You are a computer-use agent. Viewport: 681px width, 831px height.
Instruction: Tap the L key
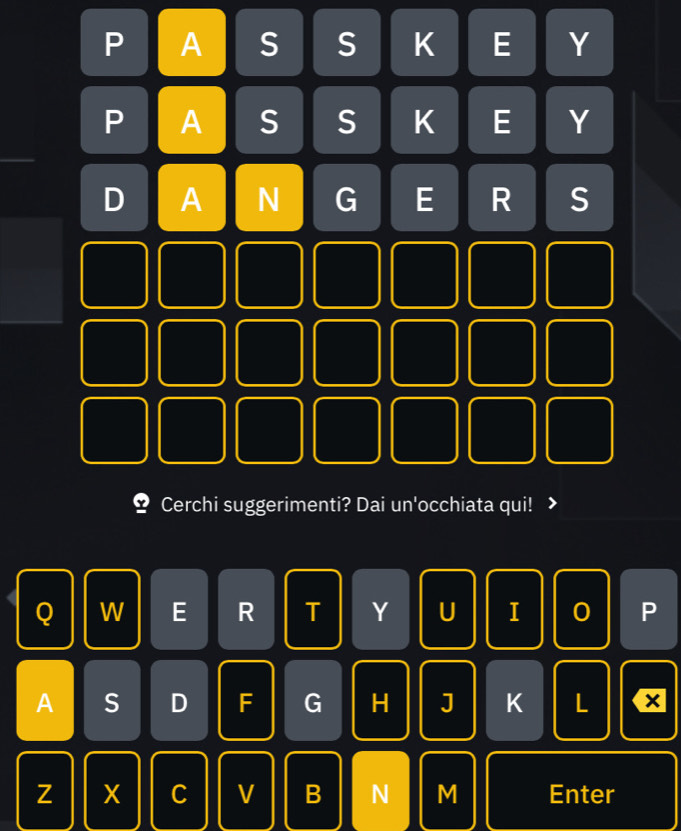(581, 701)
